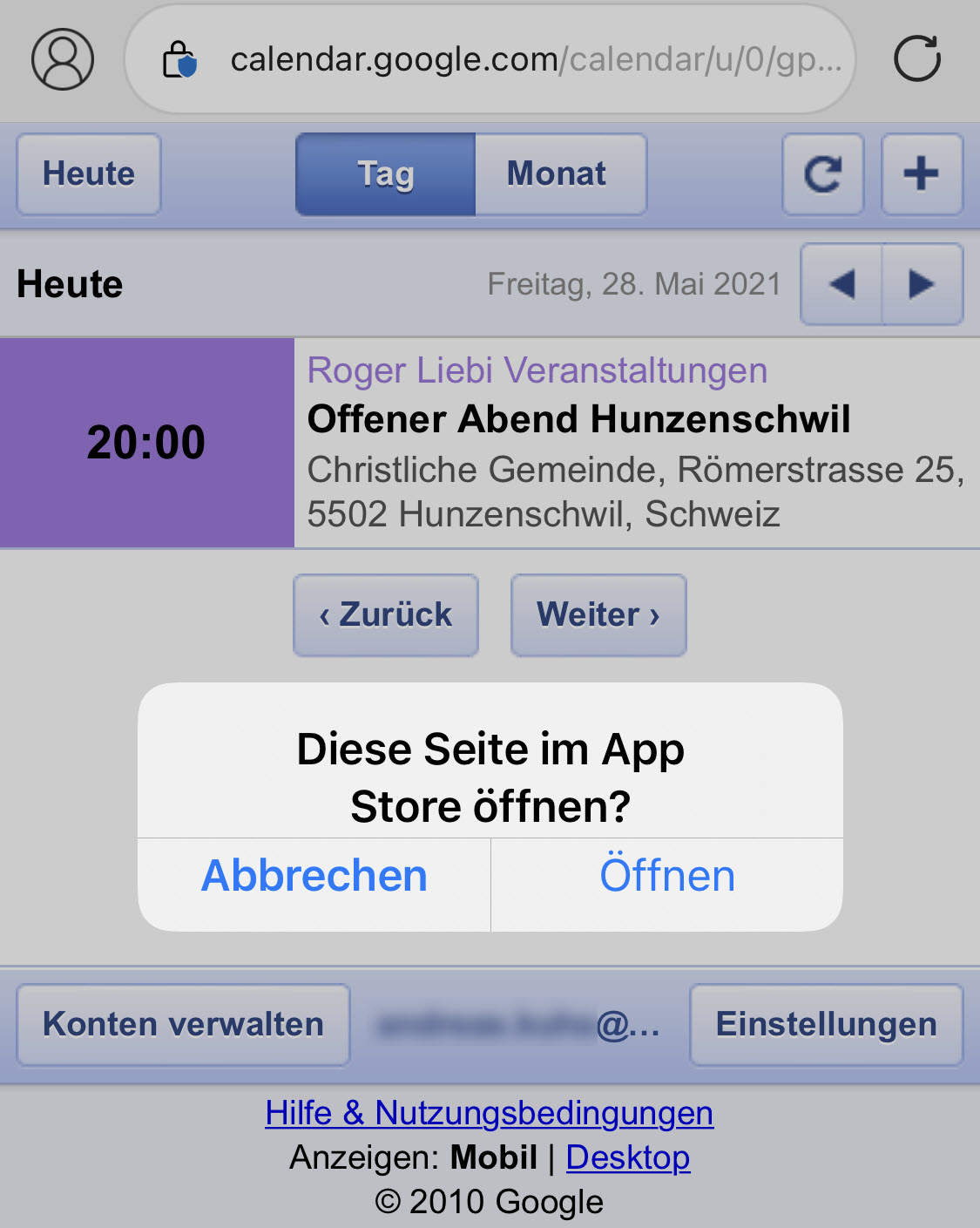
Task: Open the Offener Abend Hunzenschwil event
Action: [578, 419]
